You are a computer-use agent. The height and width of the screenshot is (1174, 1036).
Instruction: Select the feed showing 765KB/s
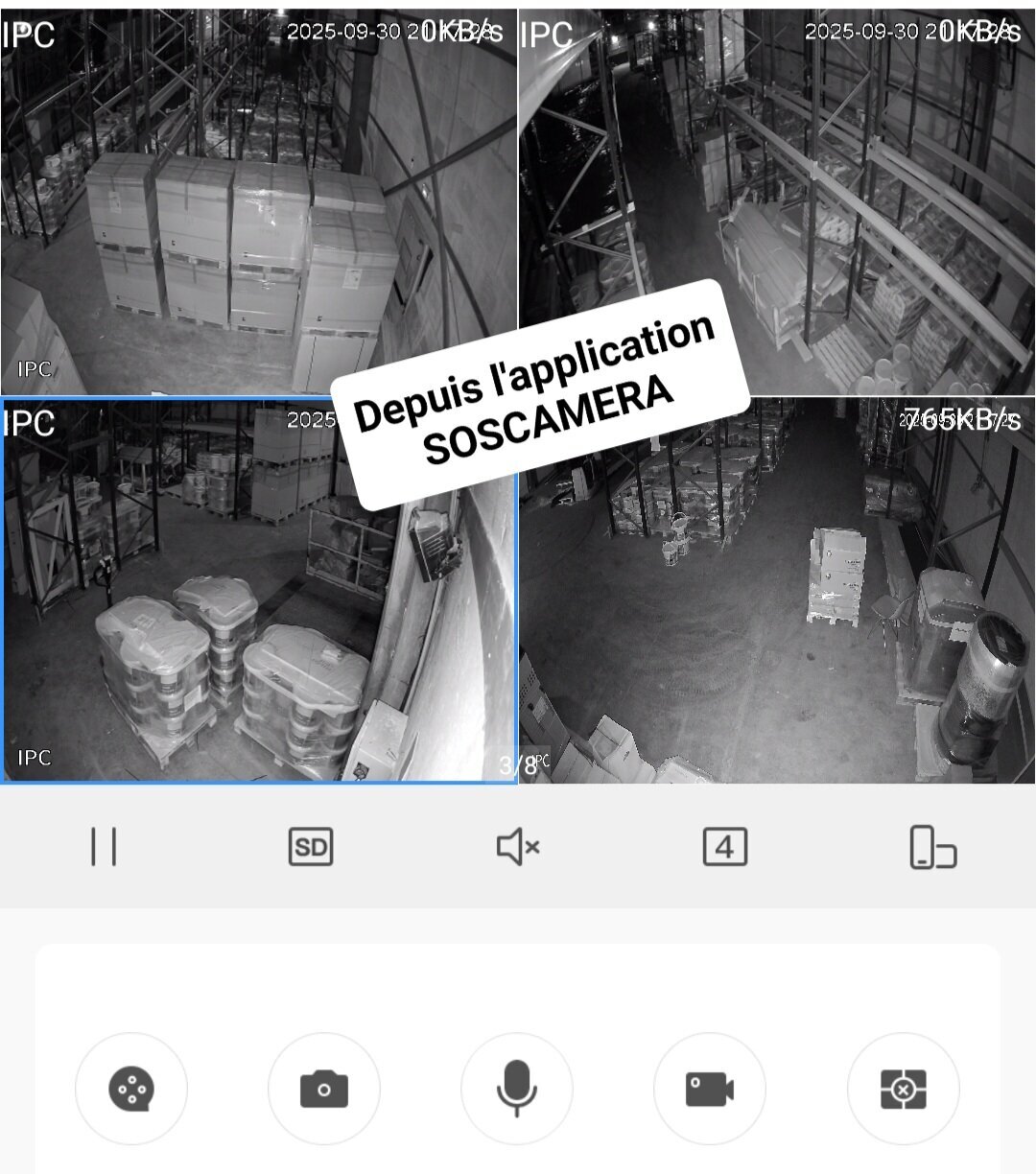(777, 623)
